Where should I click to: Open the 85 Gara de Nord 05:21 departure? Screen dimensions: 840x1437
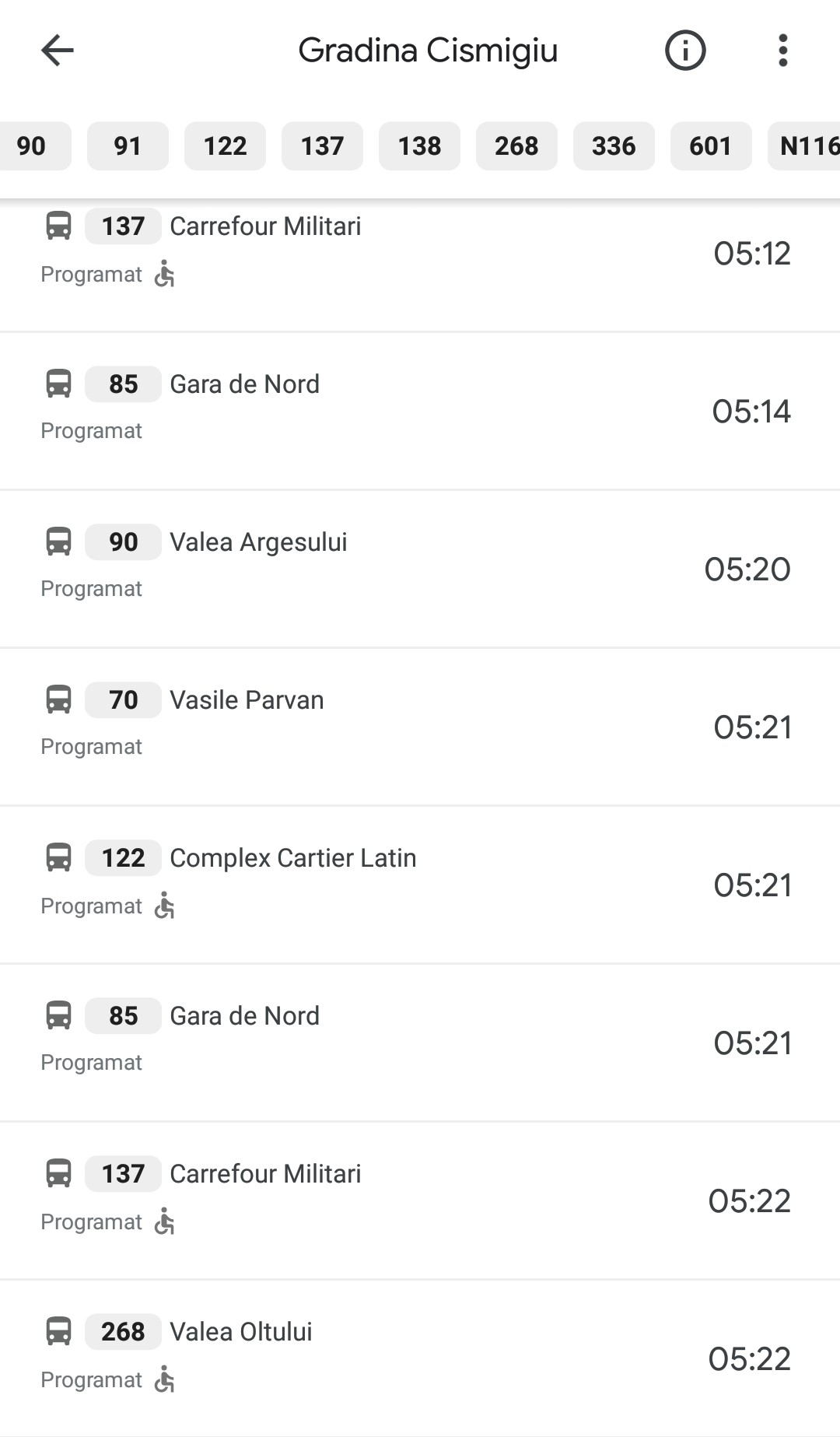tap(420, 1043)
